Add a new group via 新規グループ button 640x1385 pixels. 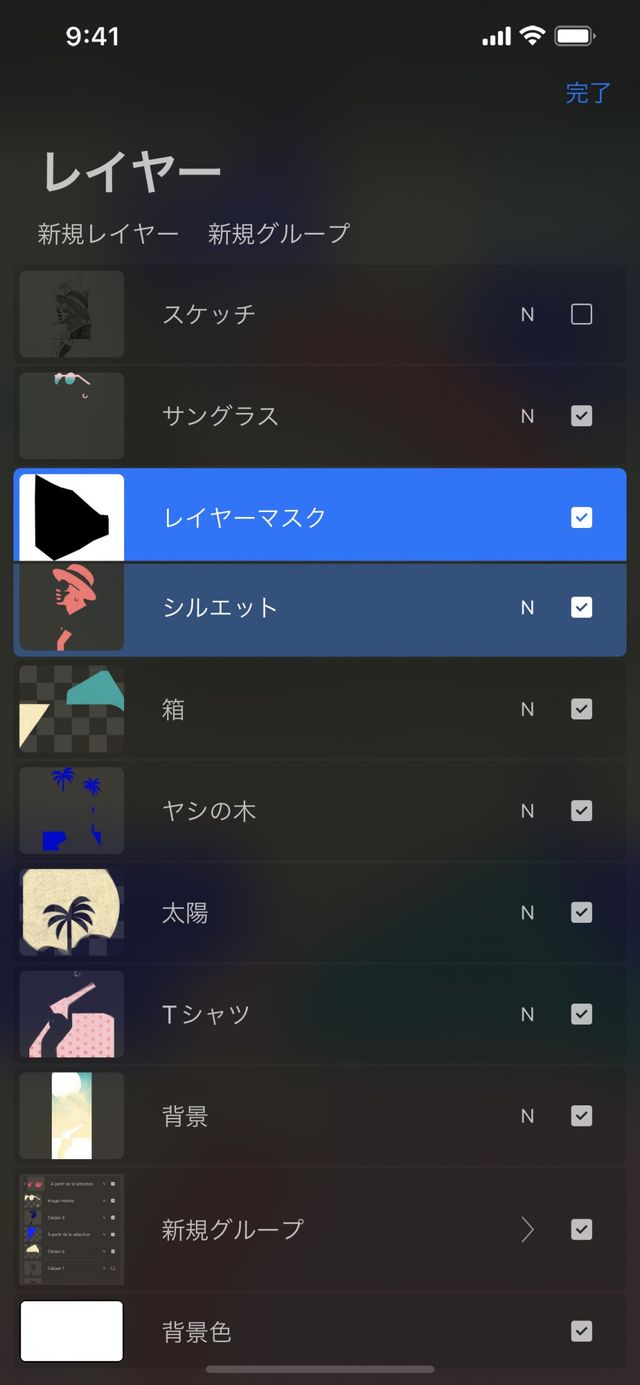[278, 234]
